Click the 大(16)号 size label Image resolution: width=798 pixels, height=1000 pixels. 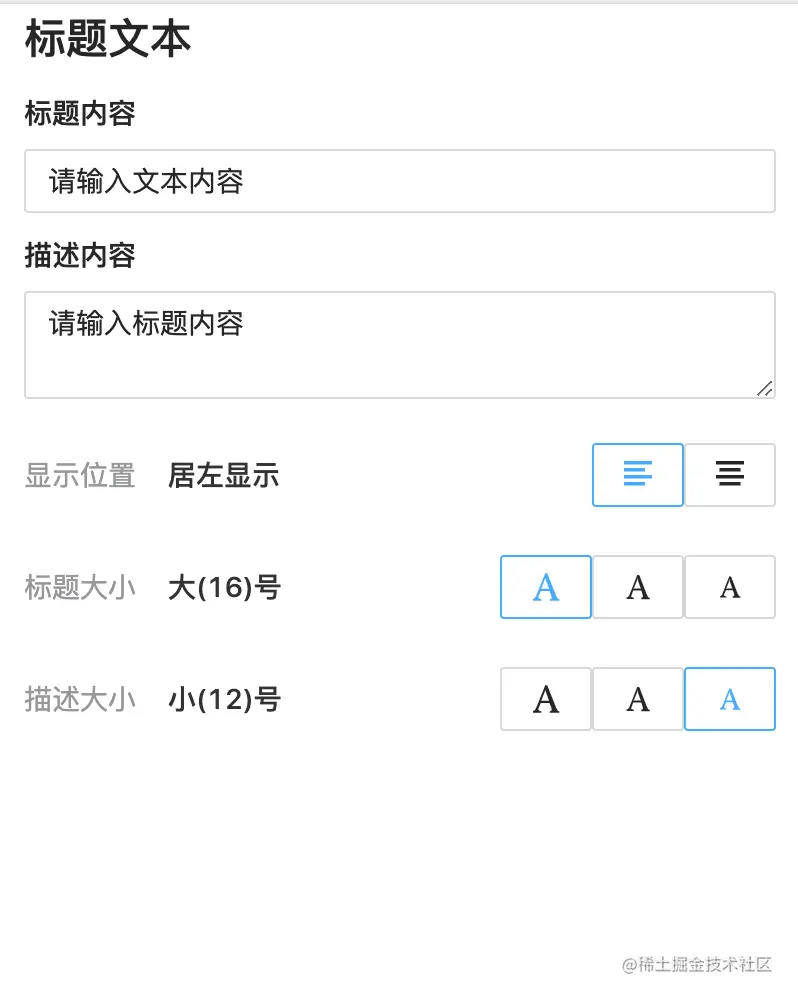coord(224,588)
